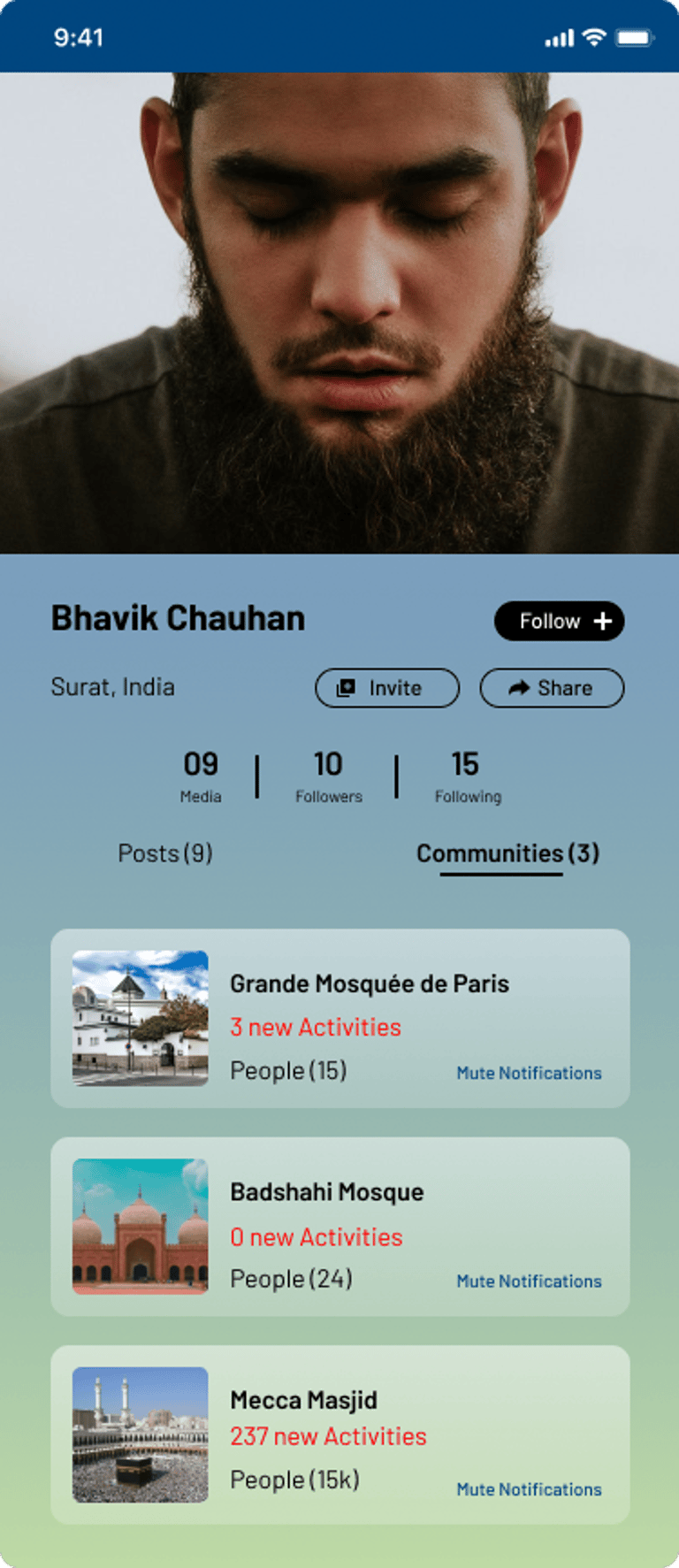Tap the Invite button

click(x=387, y=688)
